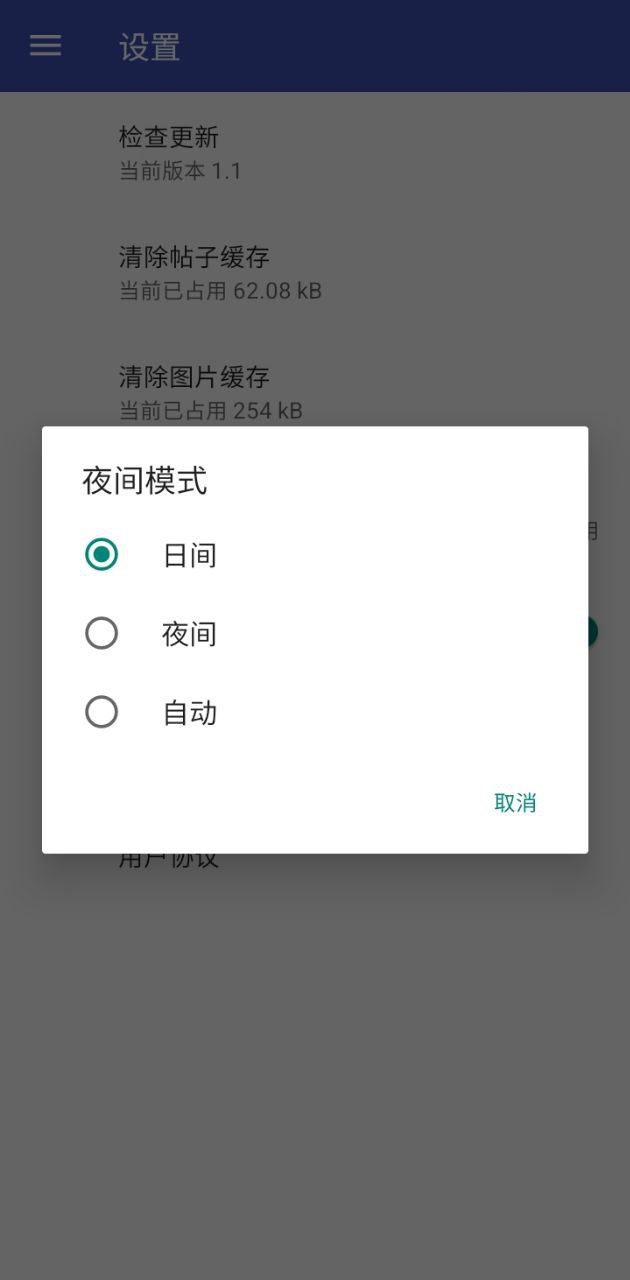Dismiss dialog with 取消 button
The image size is (630, 1280).
tap(515, 802)
